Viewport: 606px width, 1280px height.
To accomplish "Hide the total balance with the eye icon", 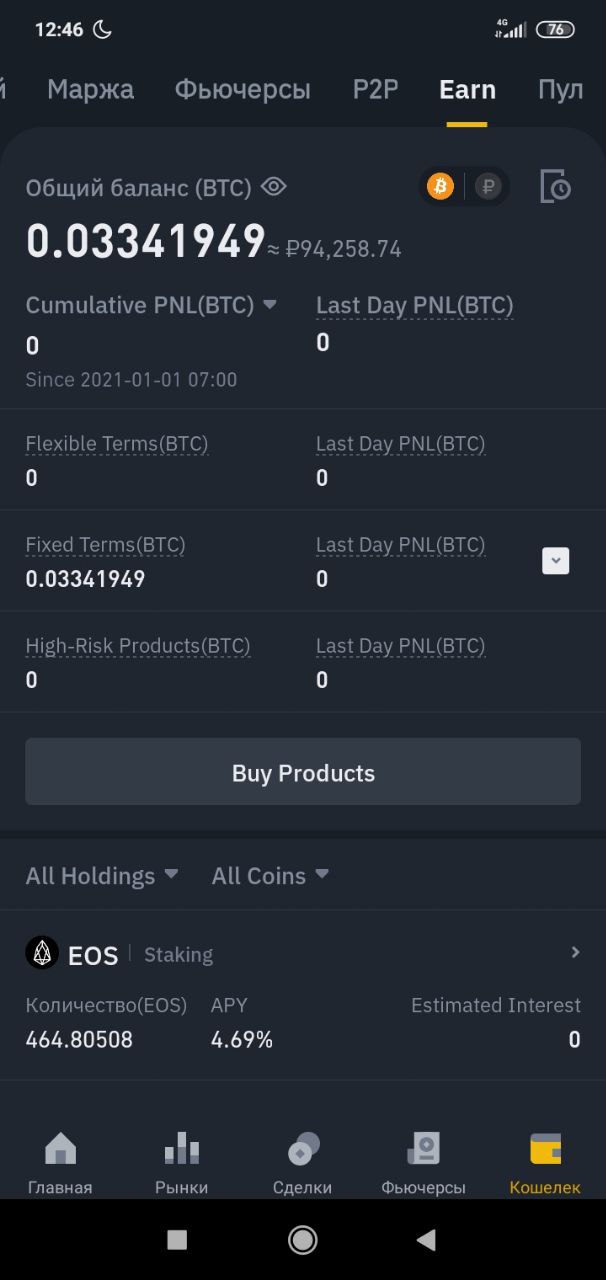I will (x=273, y=187).
